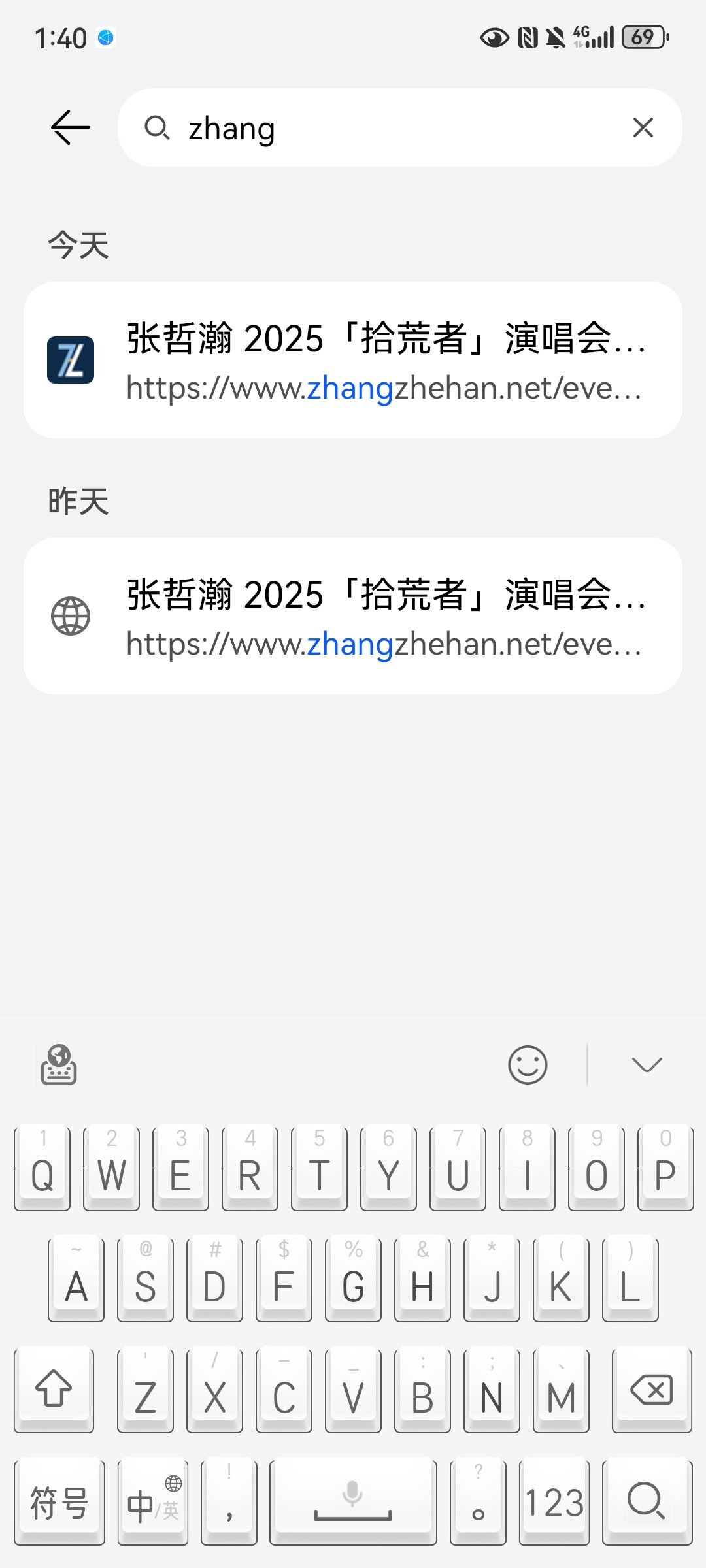The image size is (706, 1568).
Task: Switch to the 123 numeric keyboard
Action: (554, 1501)
